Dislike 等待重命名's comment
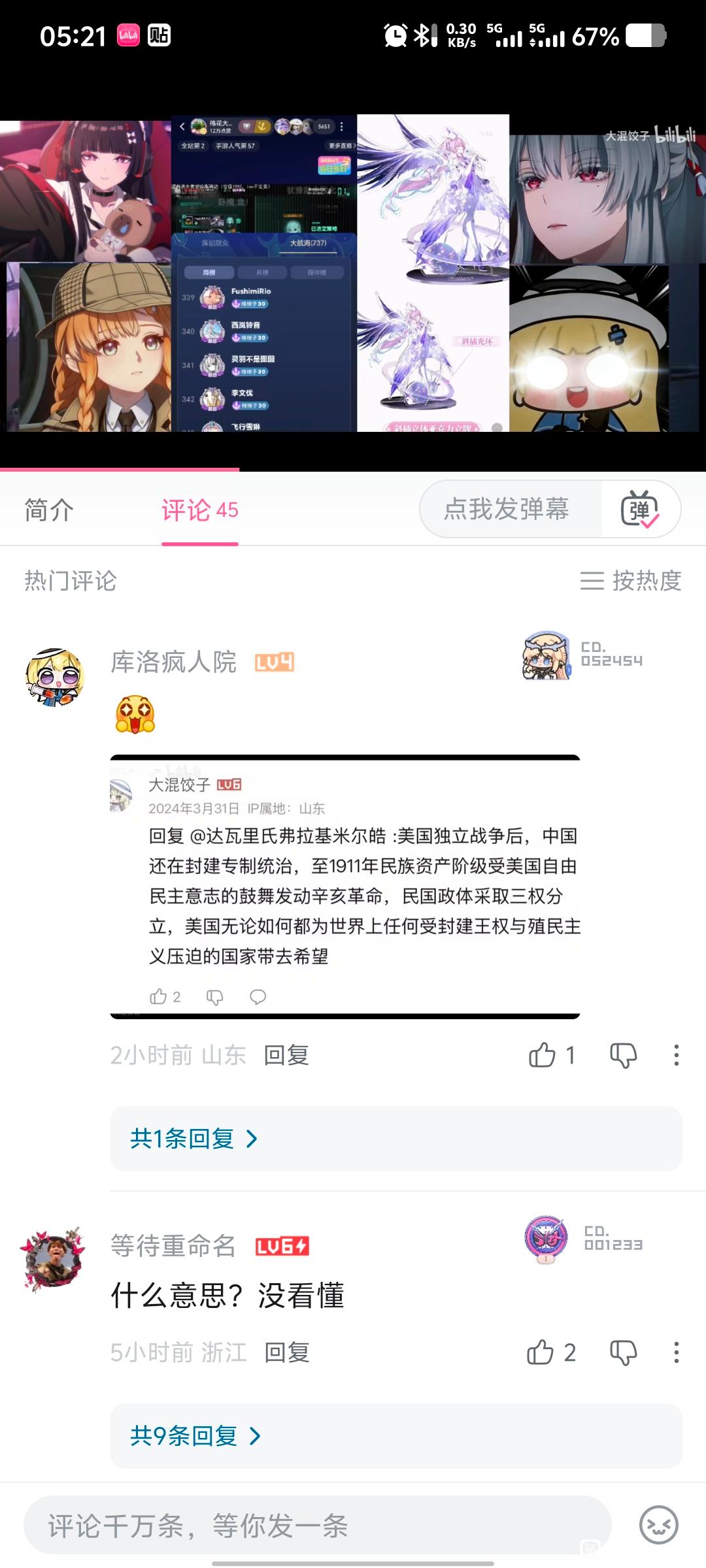 tap(623, 1352)
